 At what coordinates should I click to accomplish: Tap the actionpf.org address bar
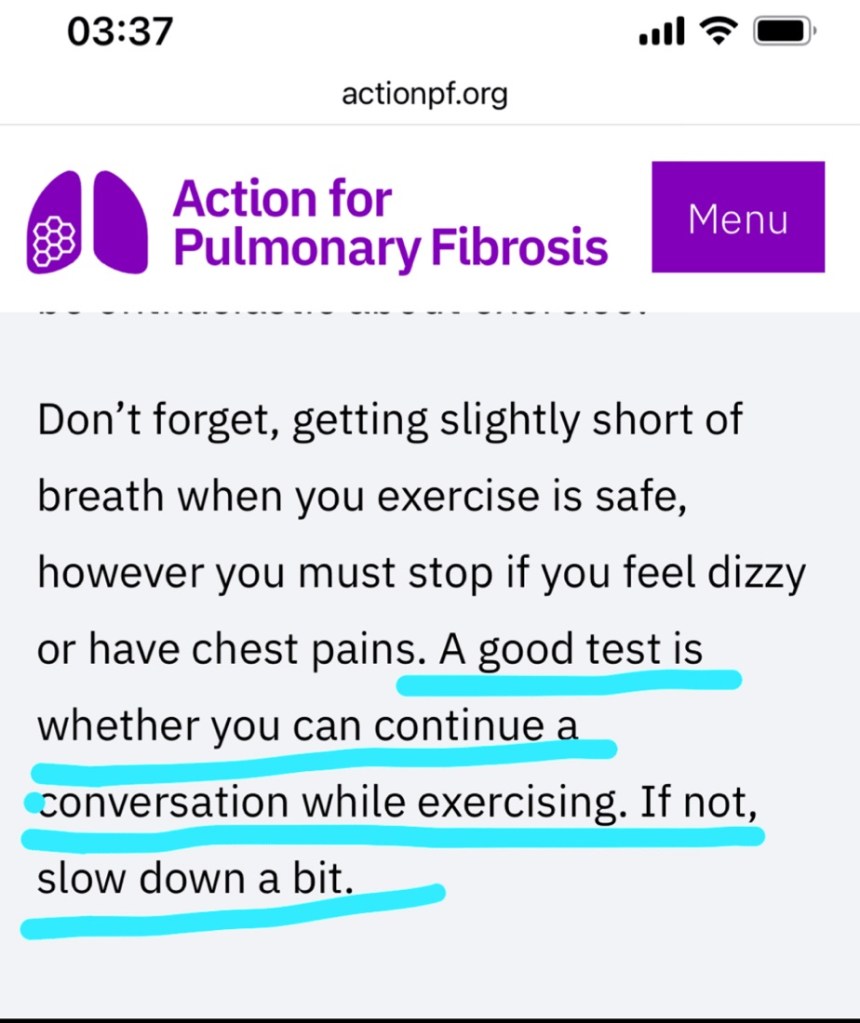pyautogui.click(x=424, y=95)
